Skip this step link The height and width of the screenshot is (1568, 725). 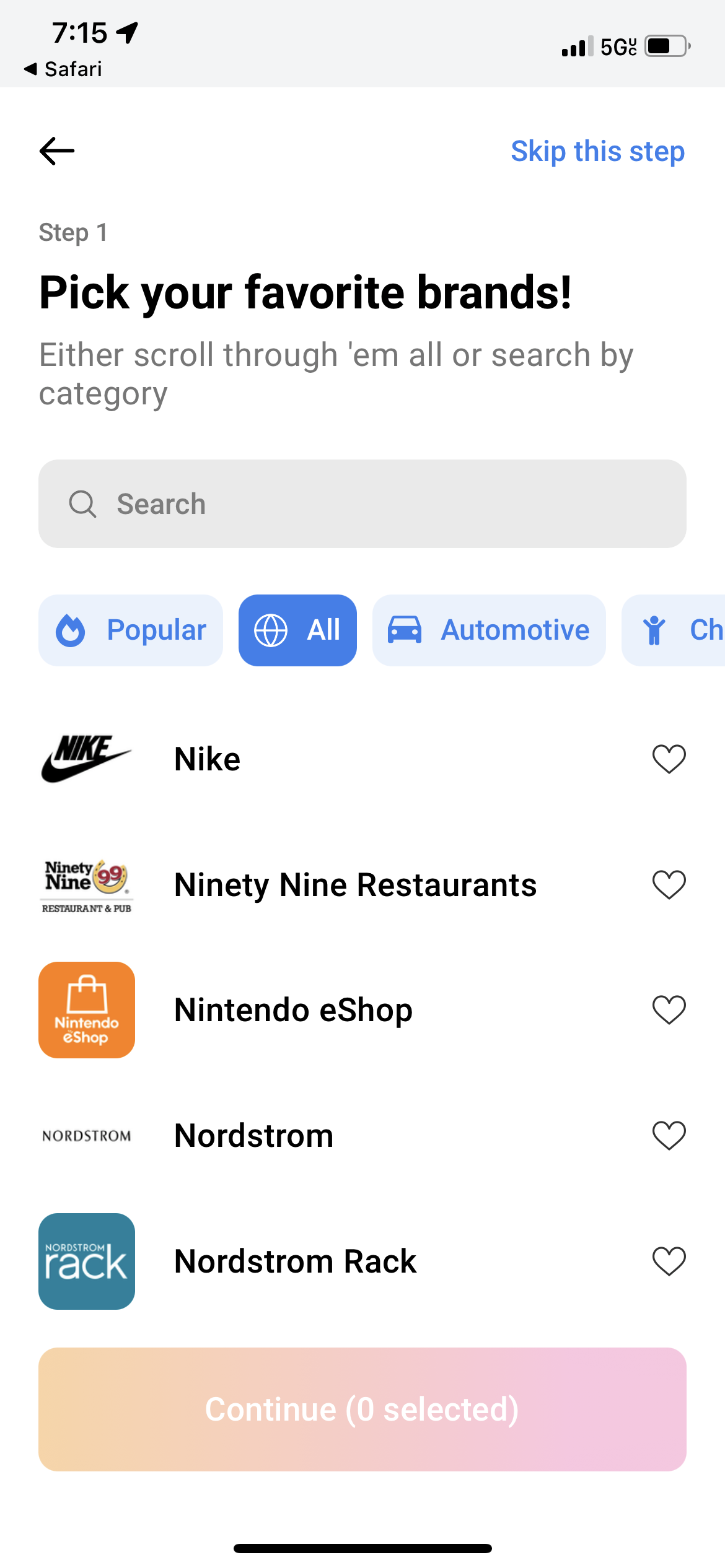point(597,151)
